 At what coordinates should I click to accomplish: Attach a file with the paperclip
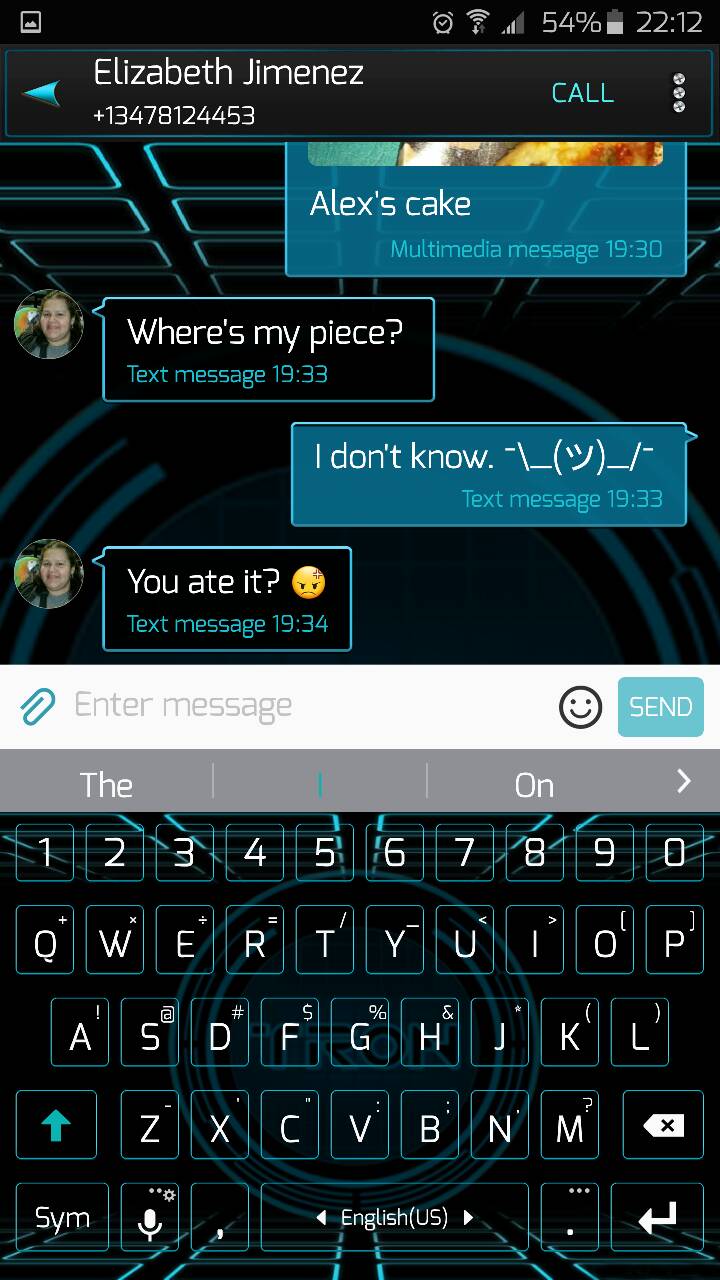point(37,707)
